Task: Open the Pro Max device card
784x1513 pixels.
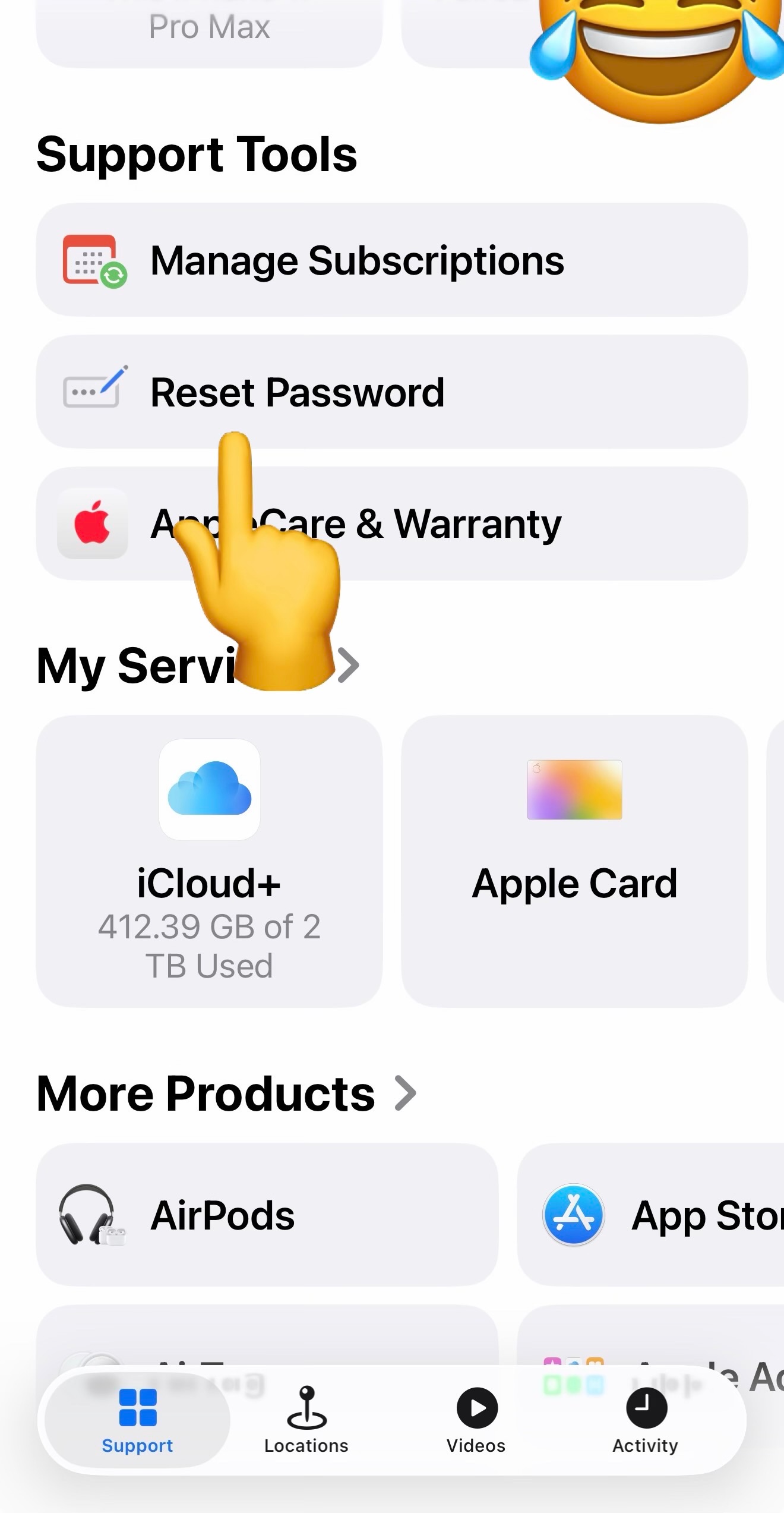Action: pos(209,30)
